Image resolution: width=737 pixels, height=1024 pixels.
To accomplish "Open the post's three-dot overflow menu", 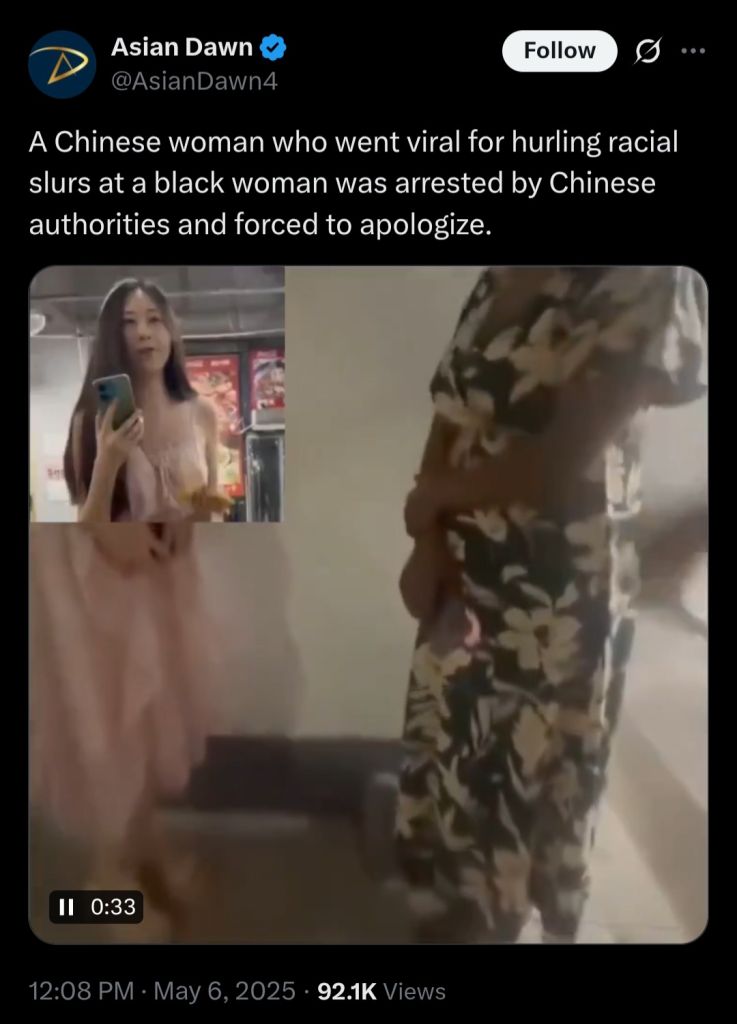I will tap(693, 51).
